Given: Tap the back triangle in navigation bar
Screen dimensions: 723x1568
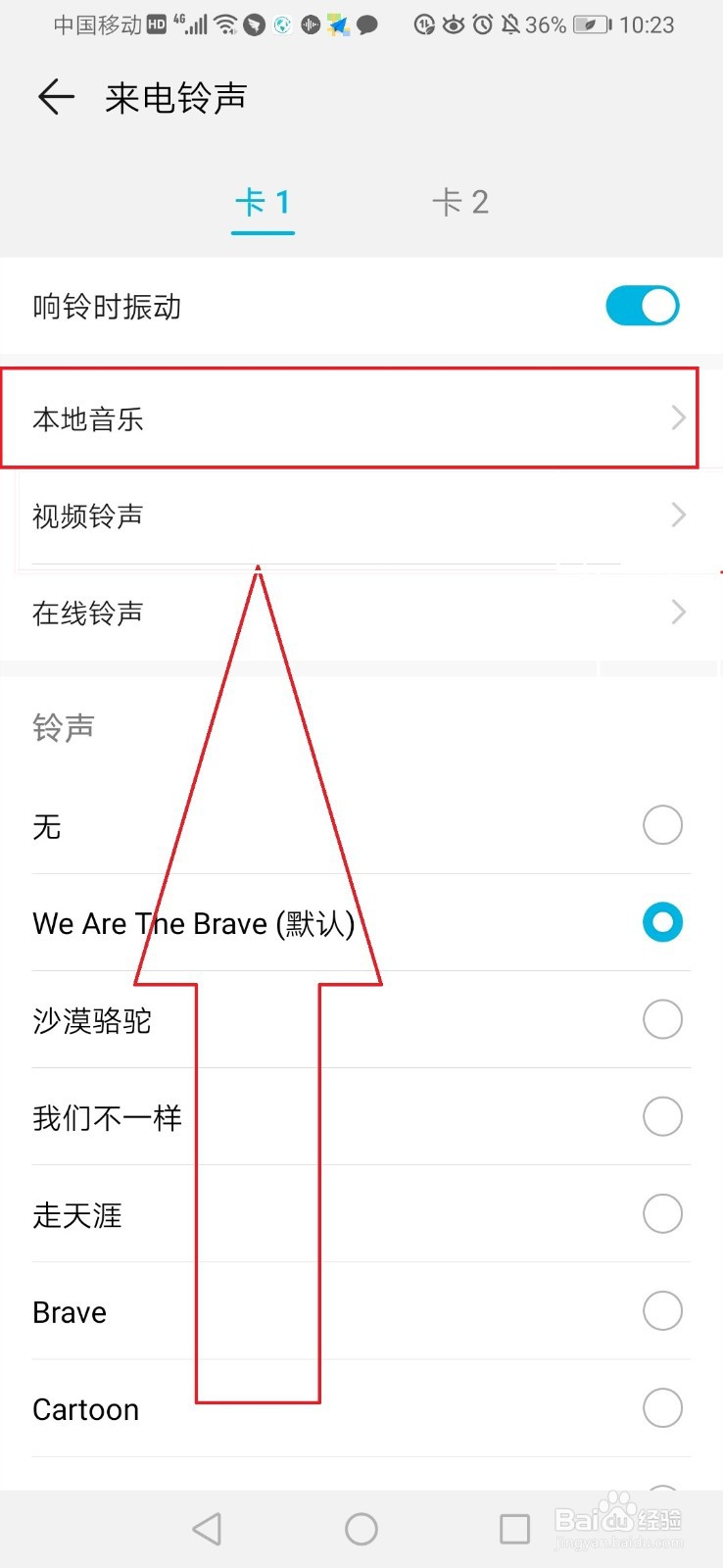Looking at the screenshot, I should tap(207, 1528).
